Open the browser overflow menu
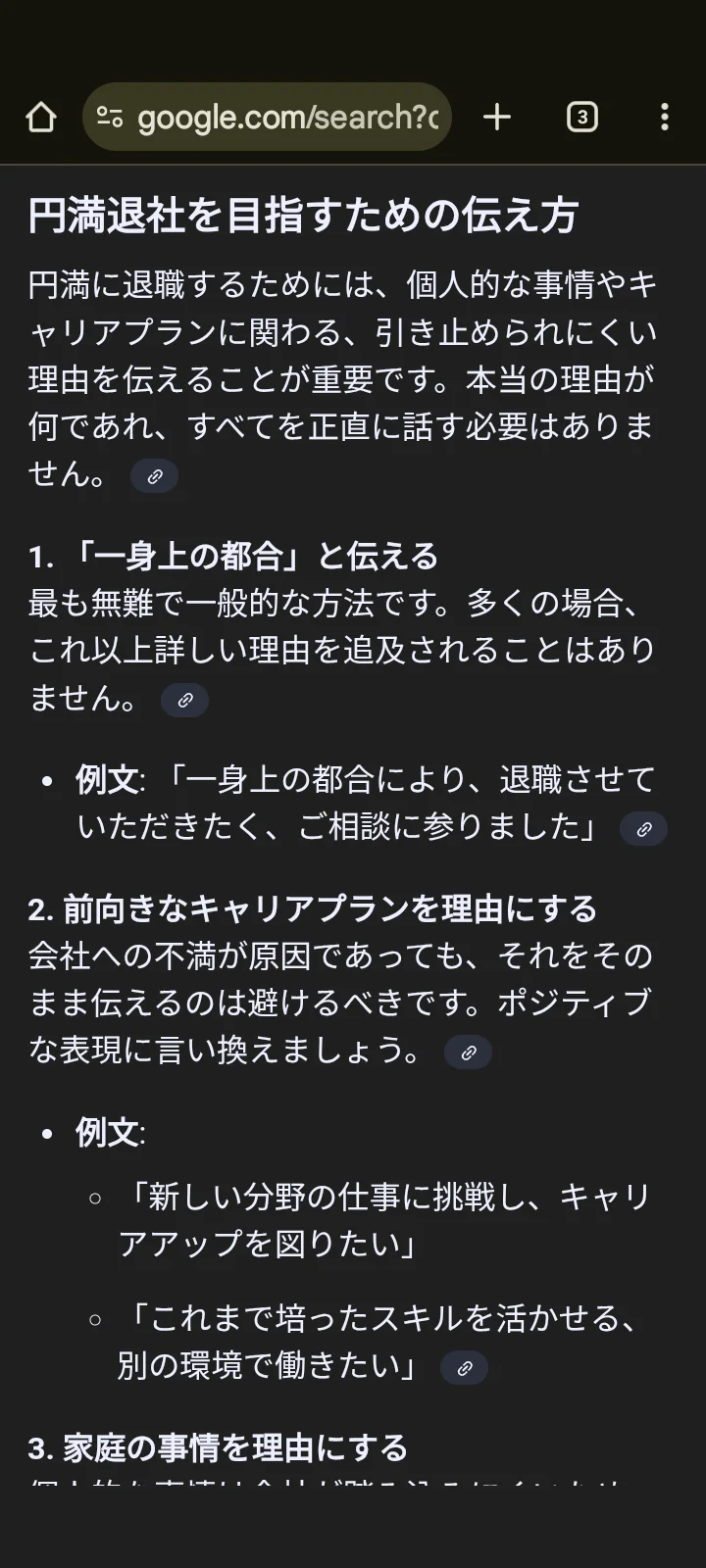 (x=665, y=118)
